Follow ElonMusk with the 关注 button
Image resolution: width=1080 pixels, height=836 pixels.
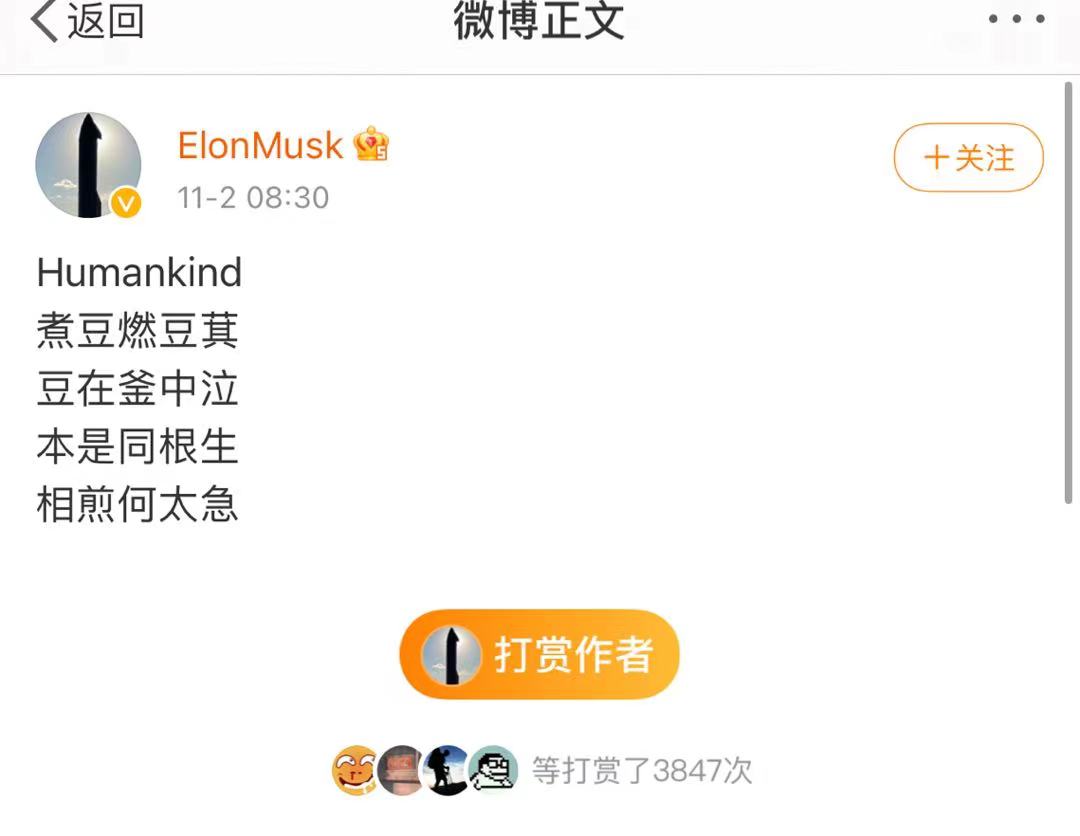[x=968, y=158]
